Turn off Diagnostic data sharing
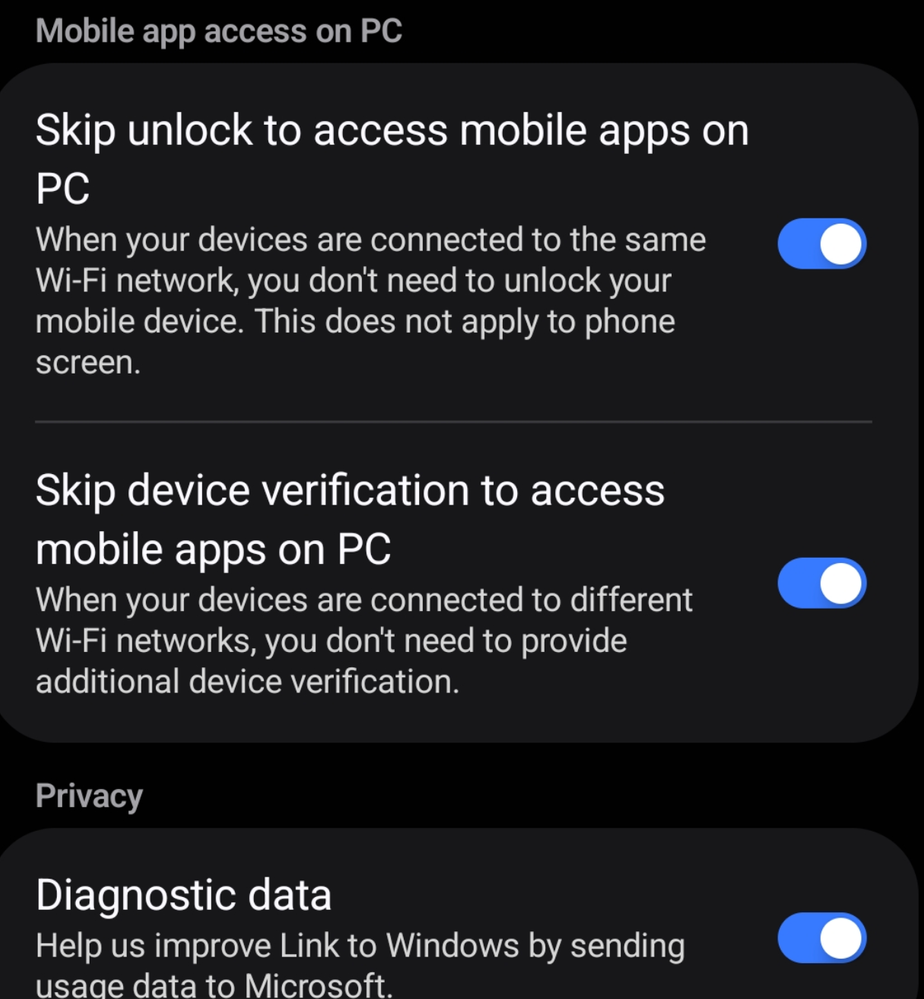The width and height of the screenshot is (924, 999). click(x=821, y=938)
